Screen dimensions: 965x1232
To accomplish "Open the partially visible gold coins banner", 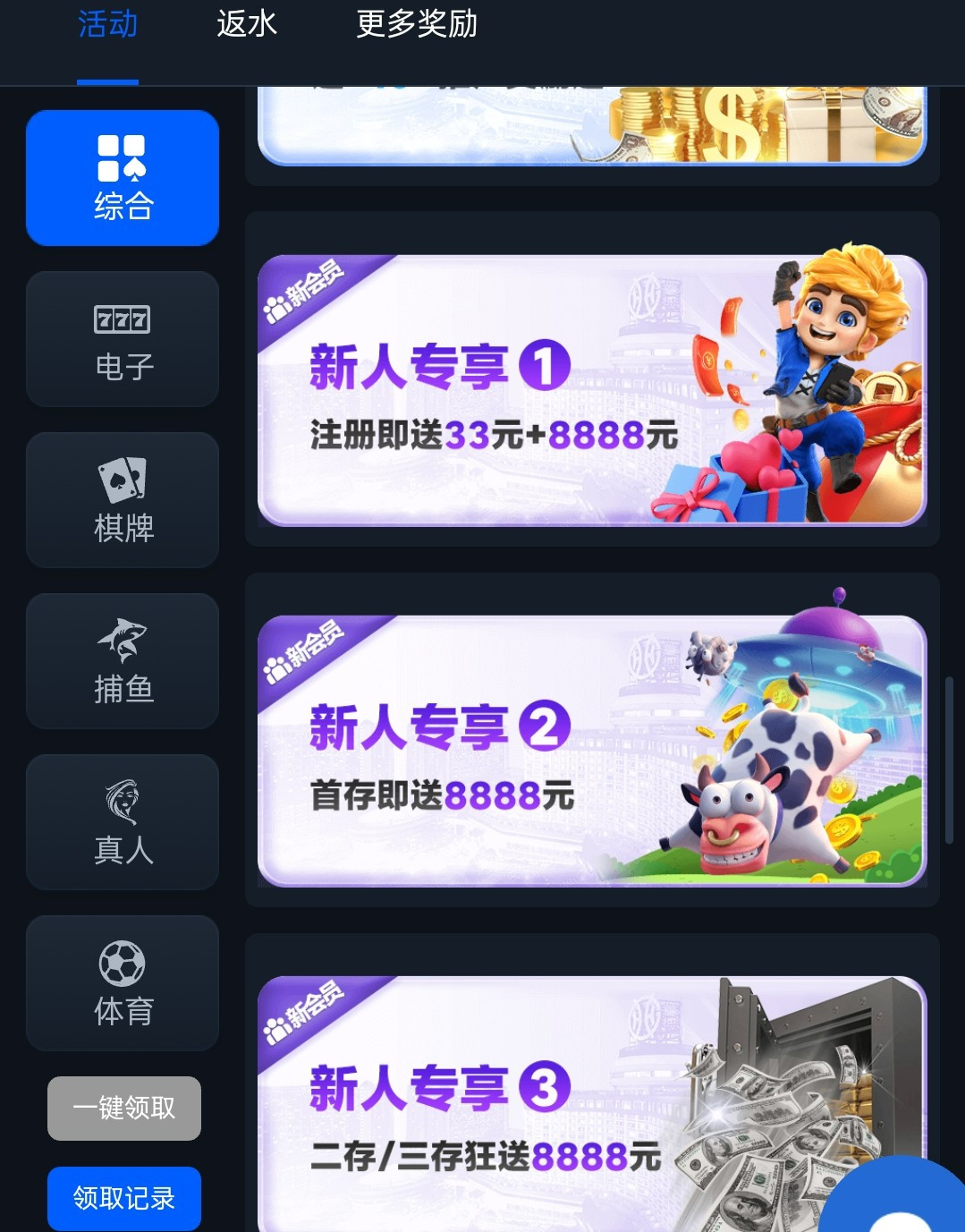I will click(x=591, y=125).
